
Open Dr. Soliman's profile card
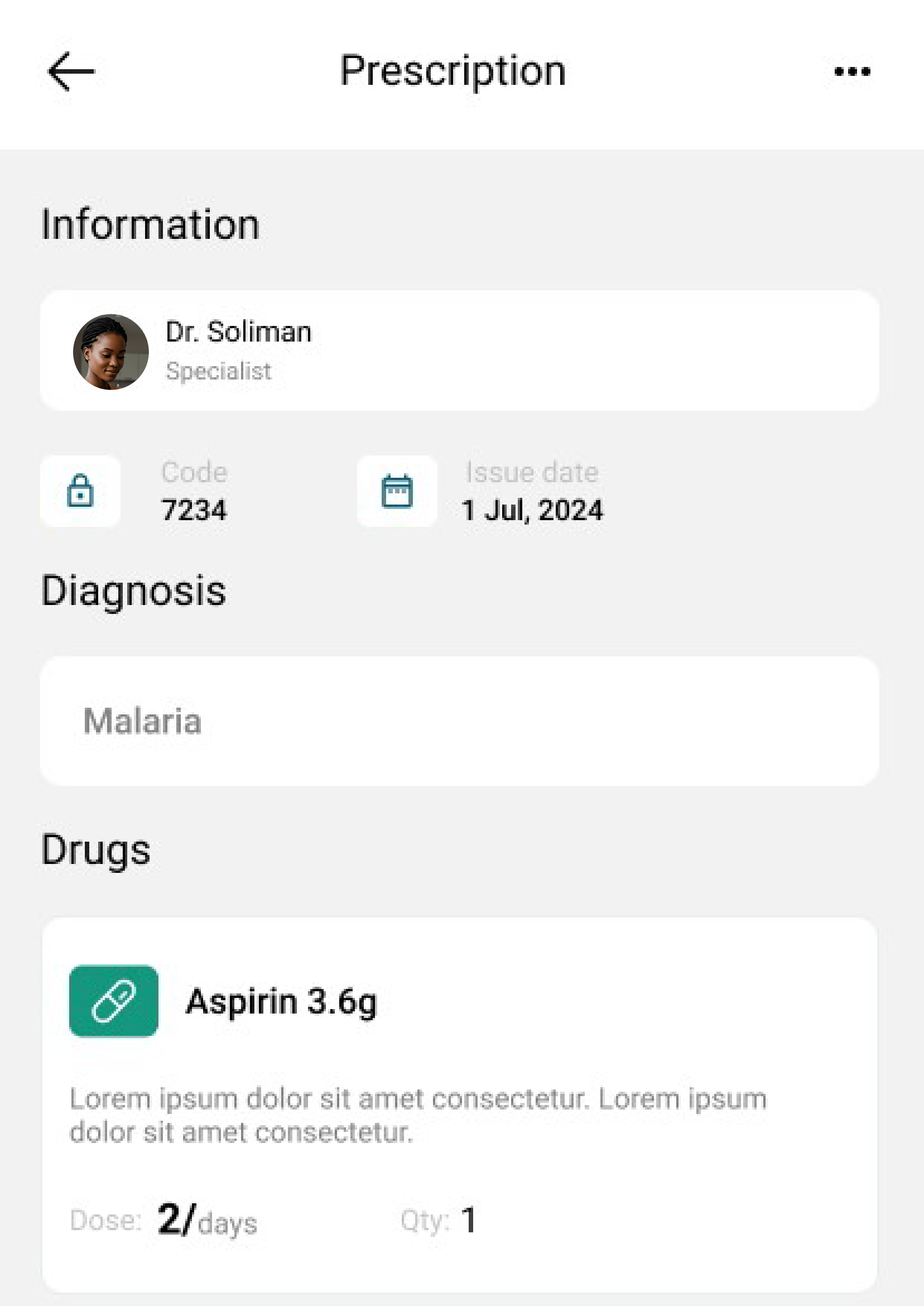459,350
